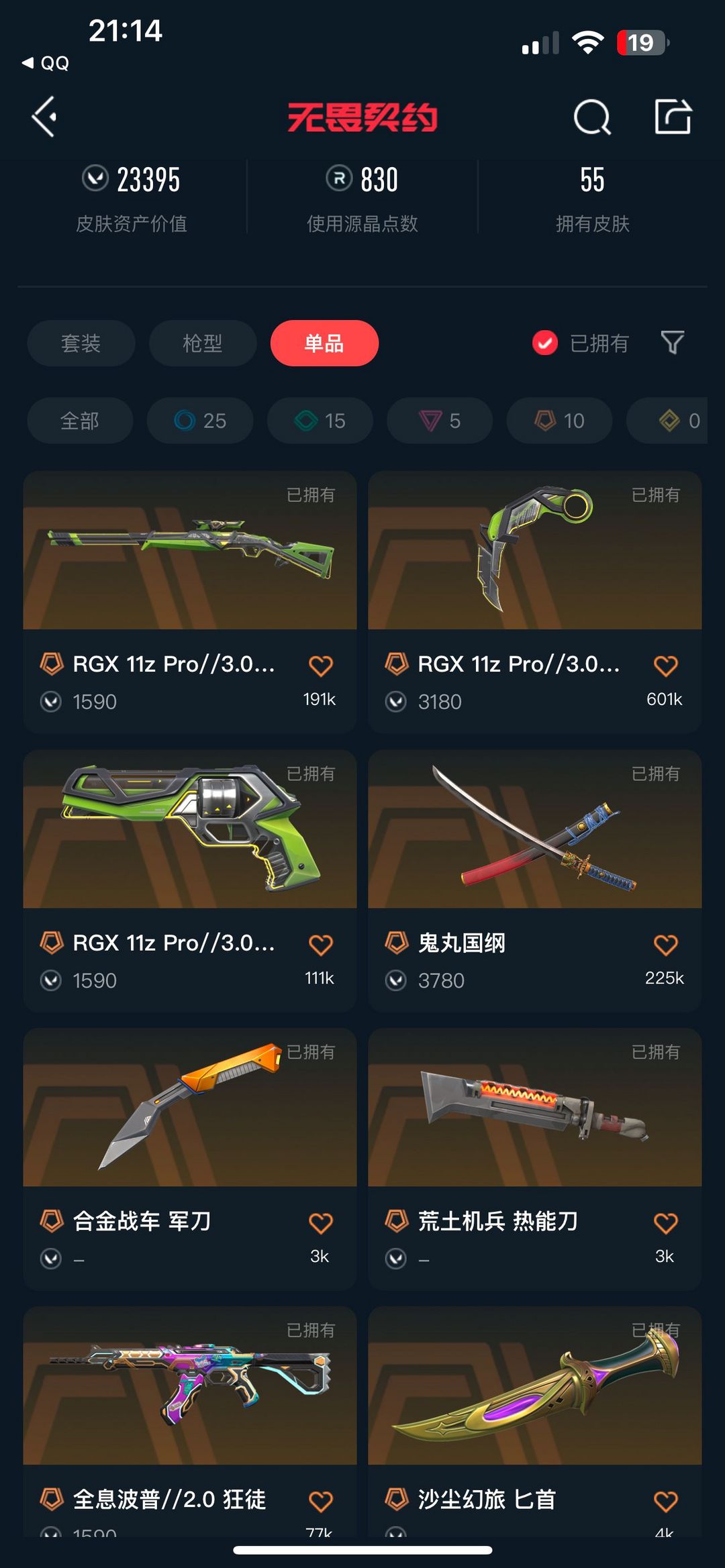Uncheck the 已拥有 filter checkbox
Image resolution: width=725 pixels, height=1568 pixels.
(x=545, y=343)
